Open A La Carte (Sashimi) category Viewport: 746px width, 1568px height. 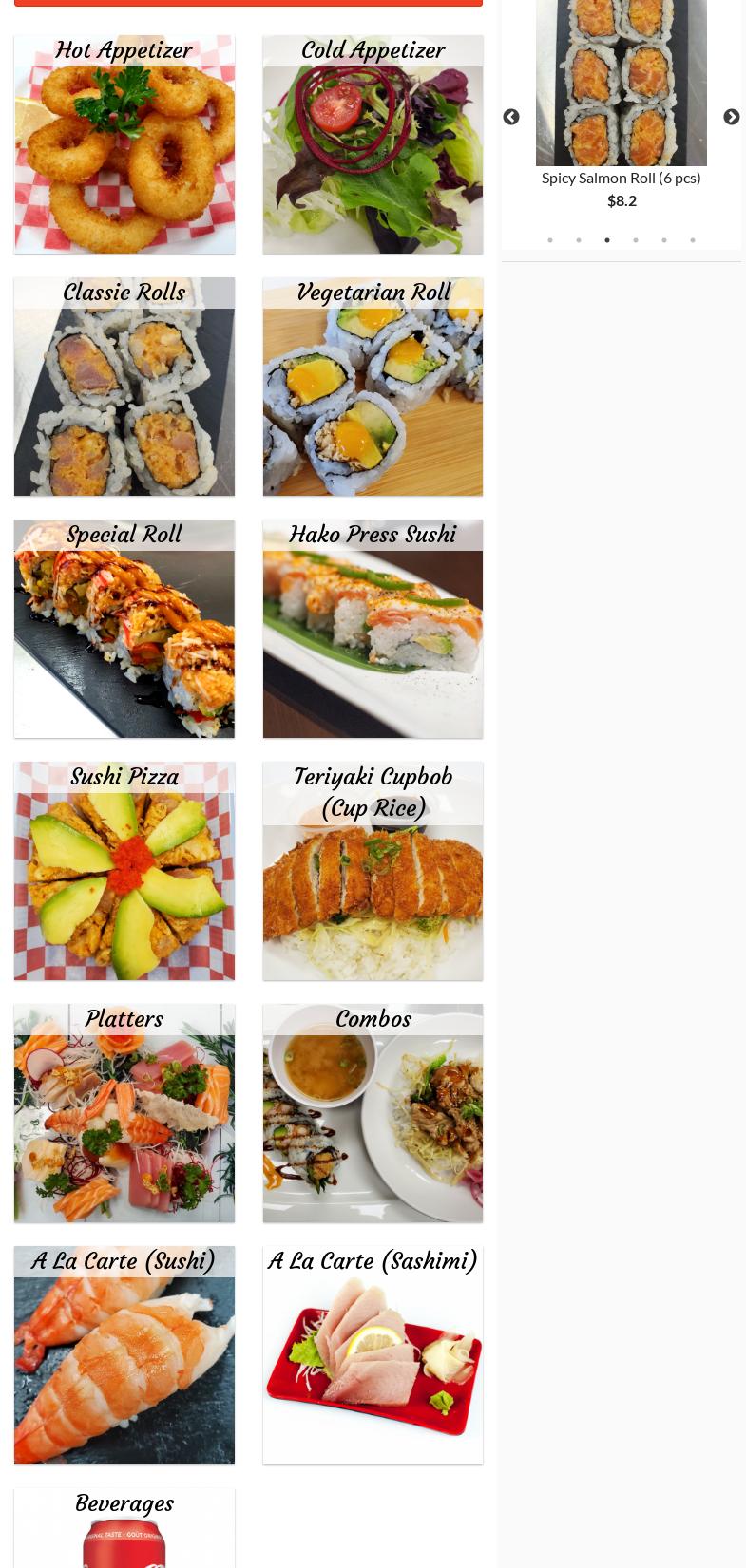(x=373, y=1355)
